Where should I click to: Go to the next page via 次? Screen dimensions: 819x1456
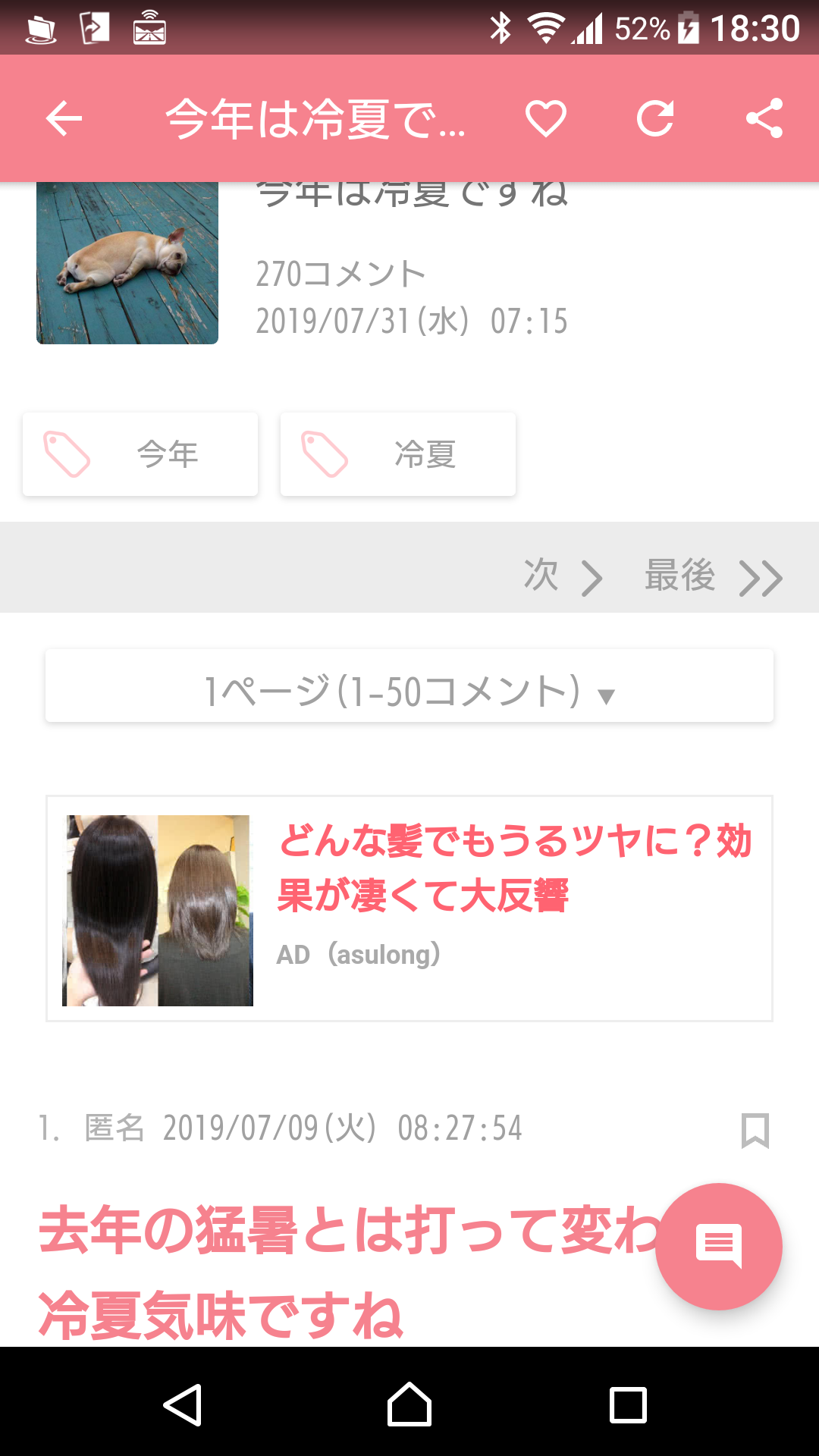pos(541,576)
